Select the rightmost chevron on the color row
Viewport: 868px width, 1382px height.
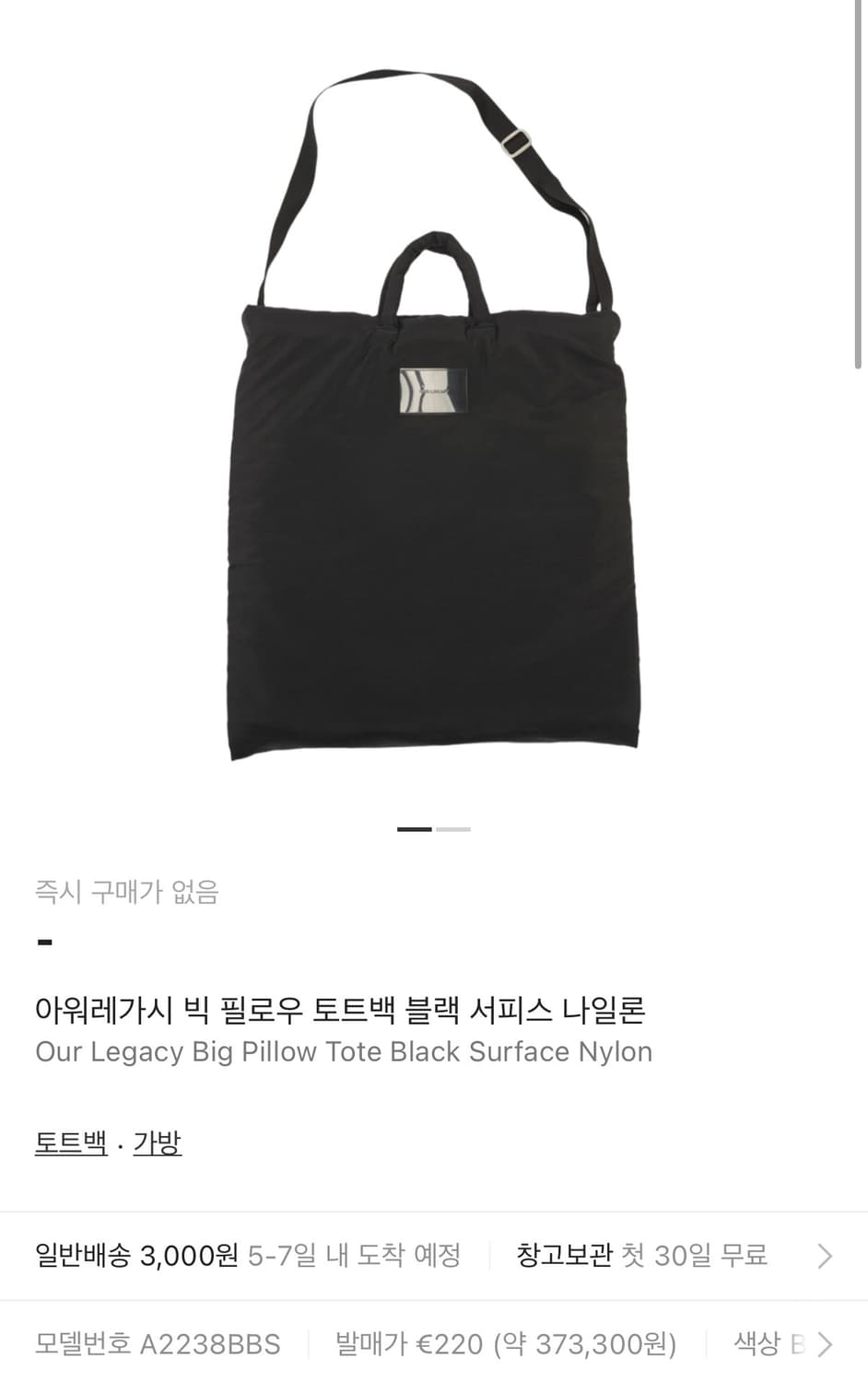tap(826, 1343)
